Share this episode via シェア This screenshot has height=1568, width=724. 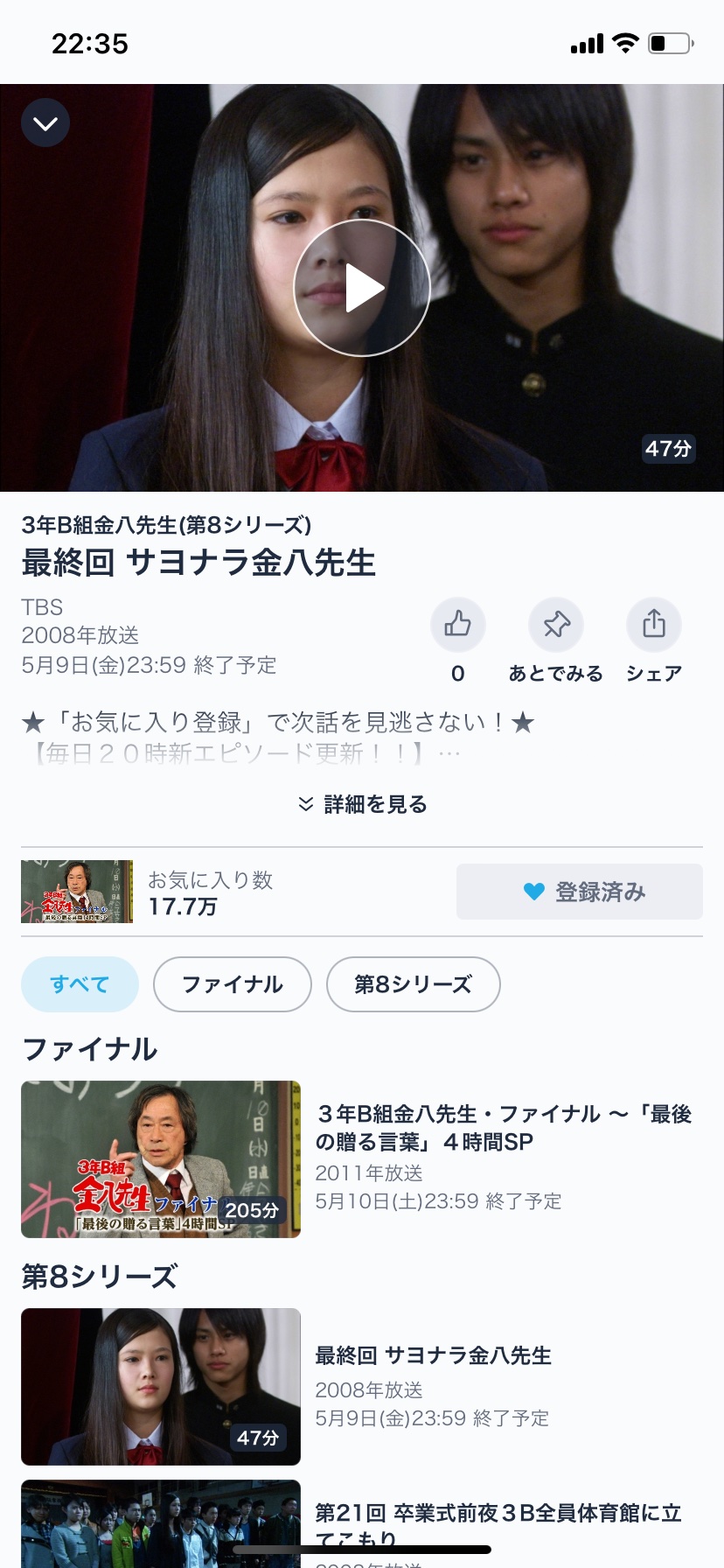pos(653,625)
